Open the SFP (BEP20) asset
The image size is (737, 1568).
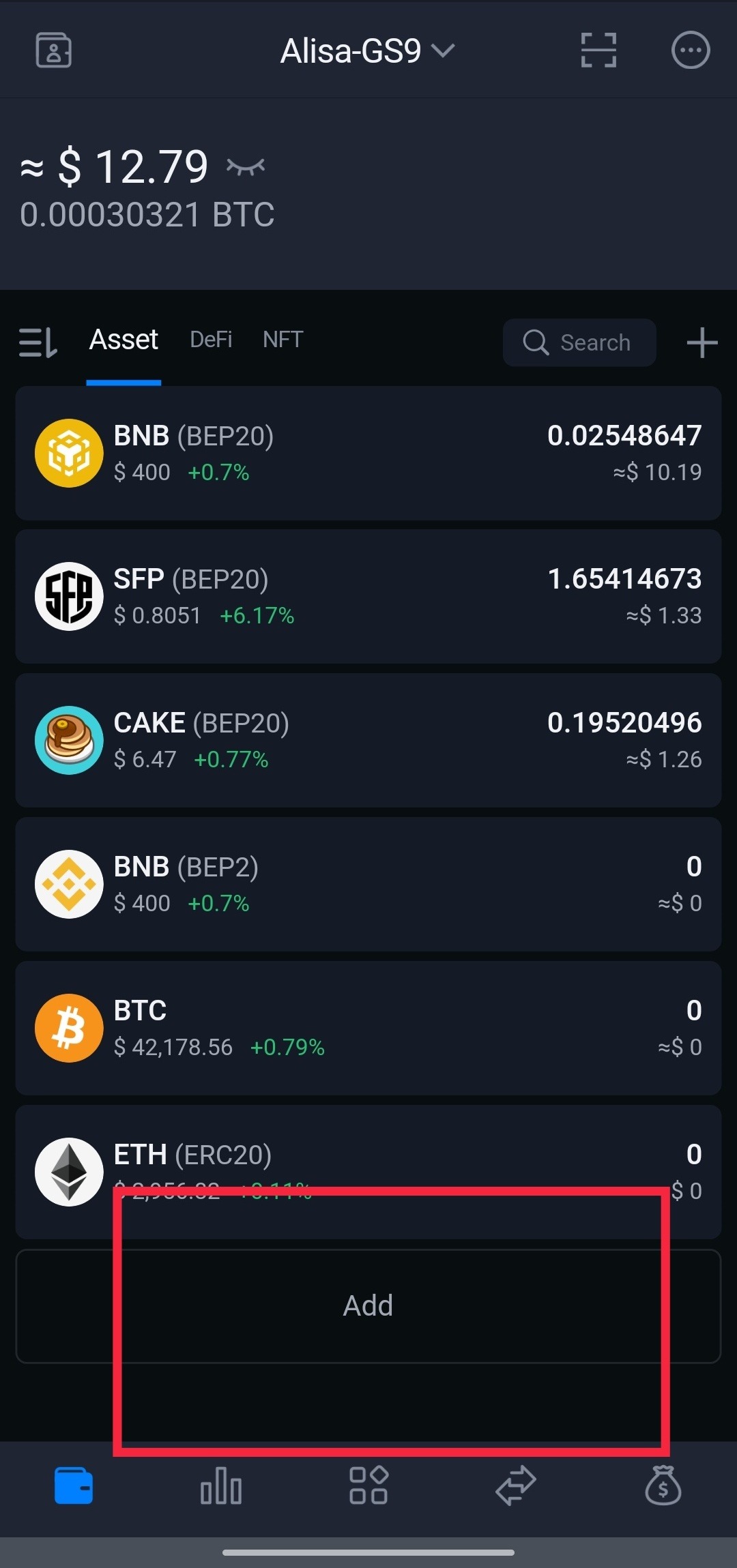click(x=369, y=597)
